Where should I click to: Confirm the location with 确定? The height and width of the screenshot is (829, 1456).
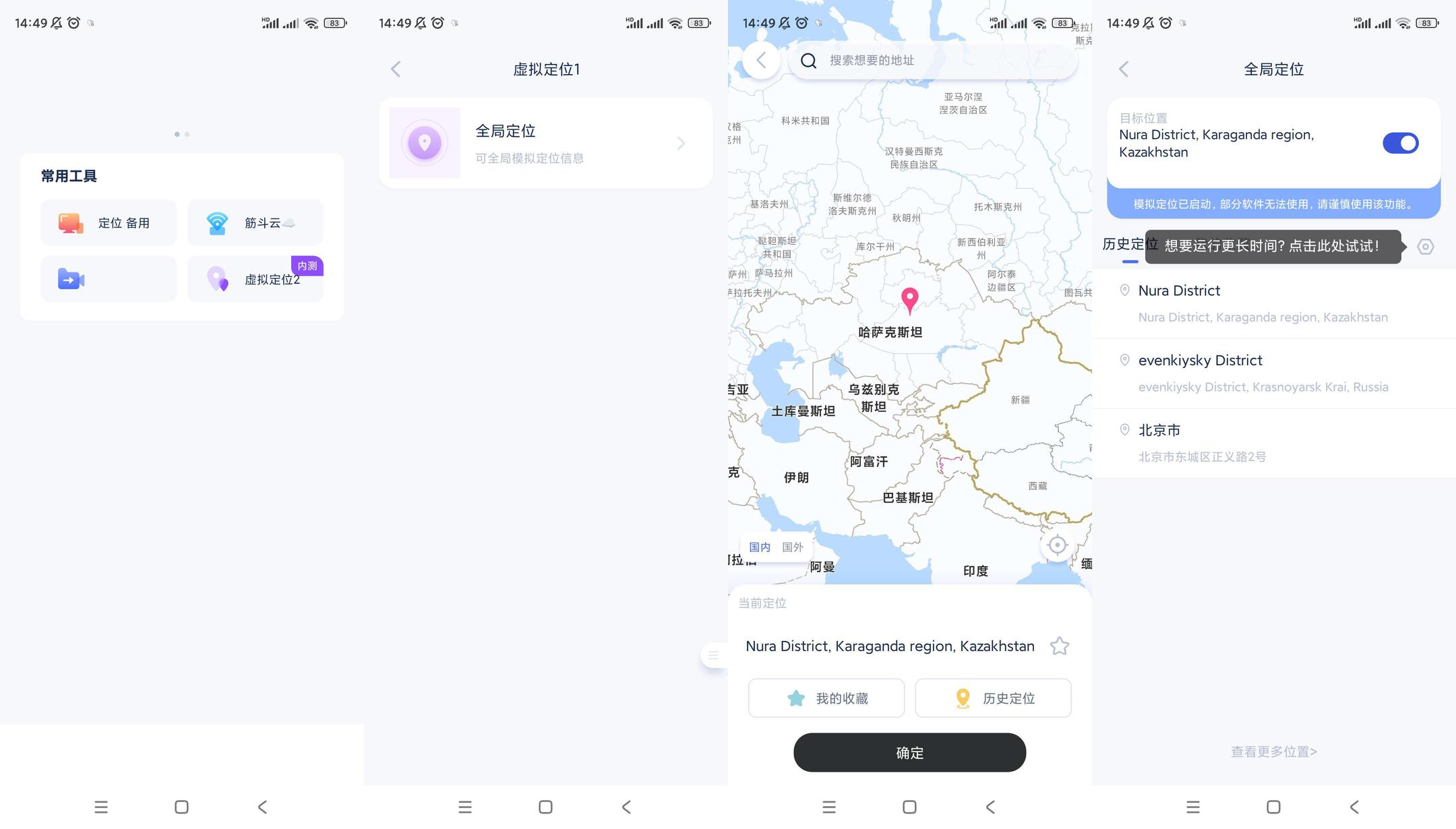[x=909, y=753]
